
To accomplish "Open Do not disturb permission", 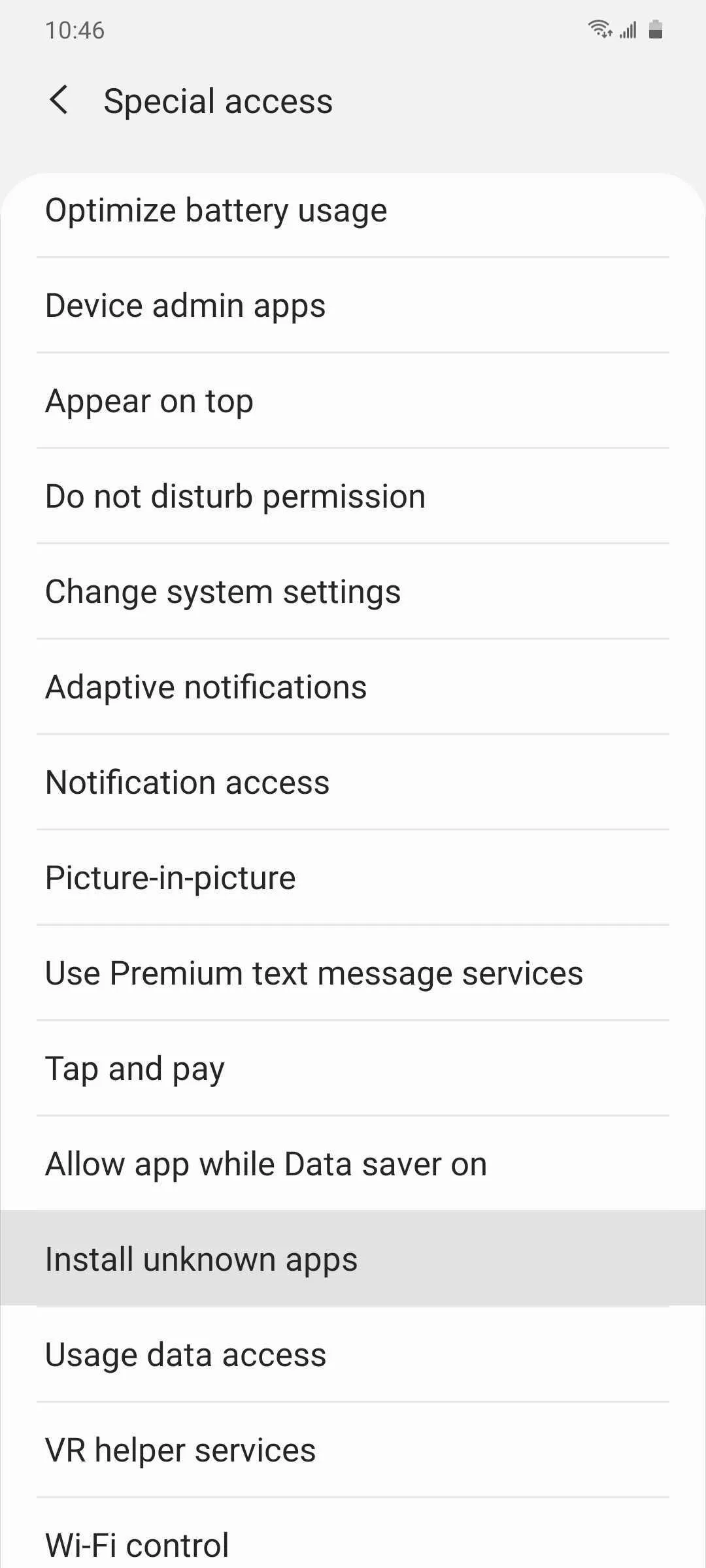I will tap(353, 496).
